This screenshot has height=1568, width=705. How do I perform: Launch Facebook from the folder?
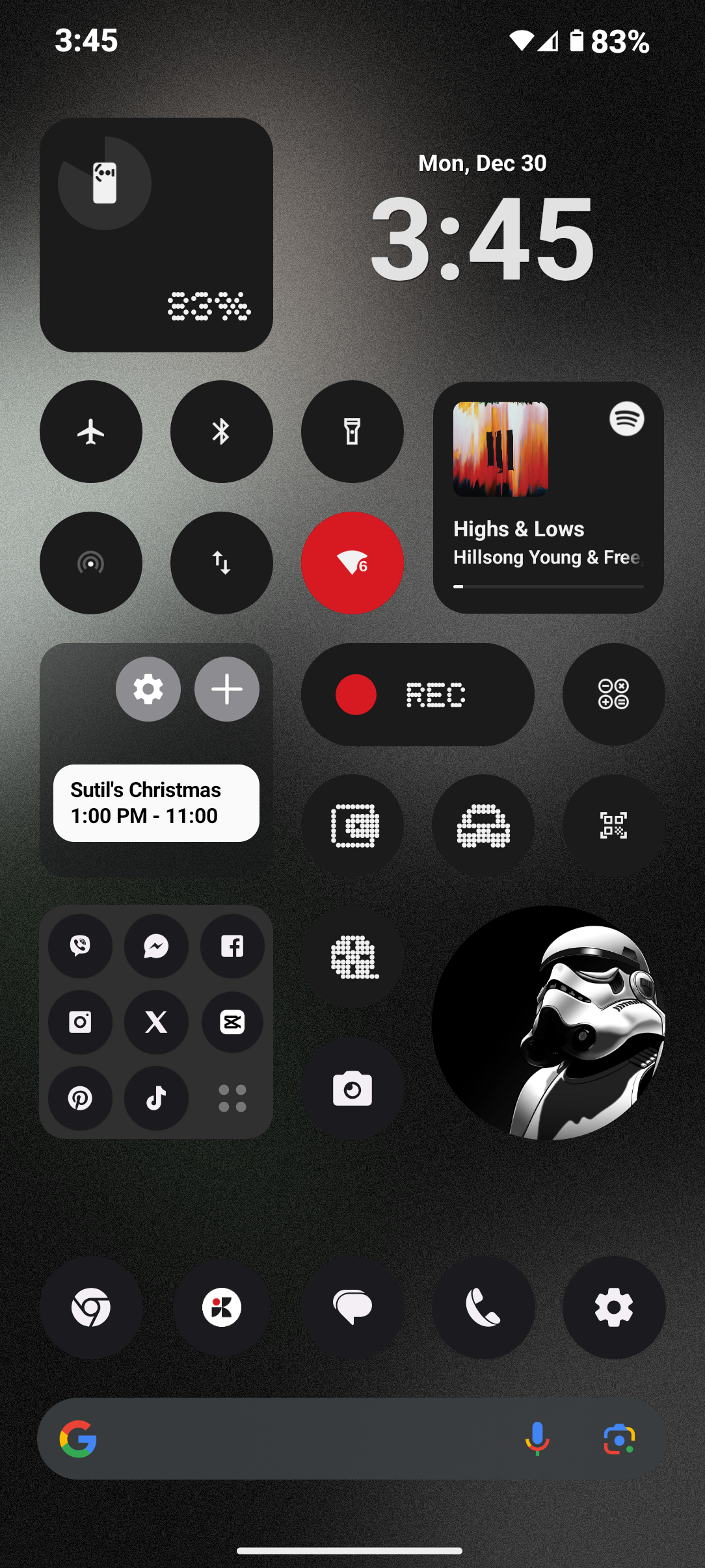tap(232, 946)
